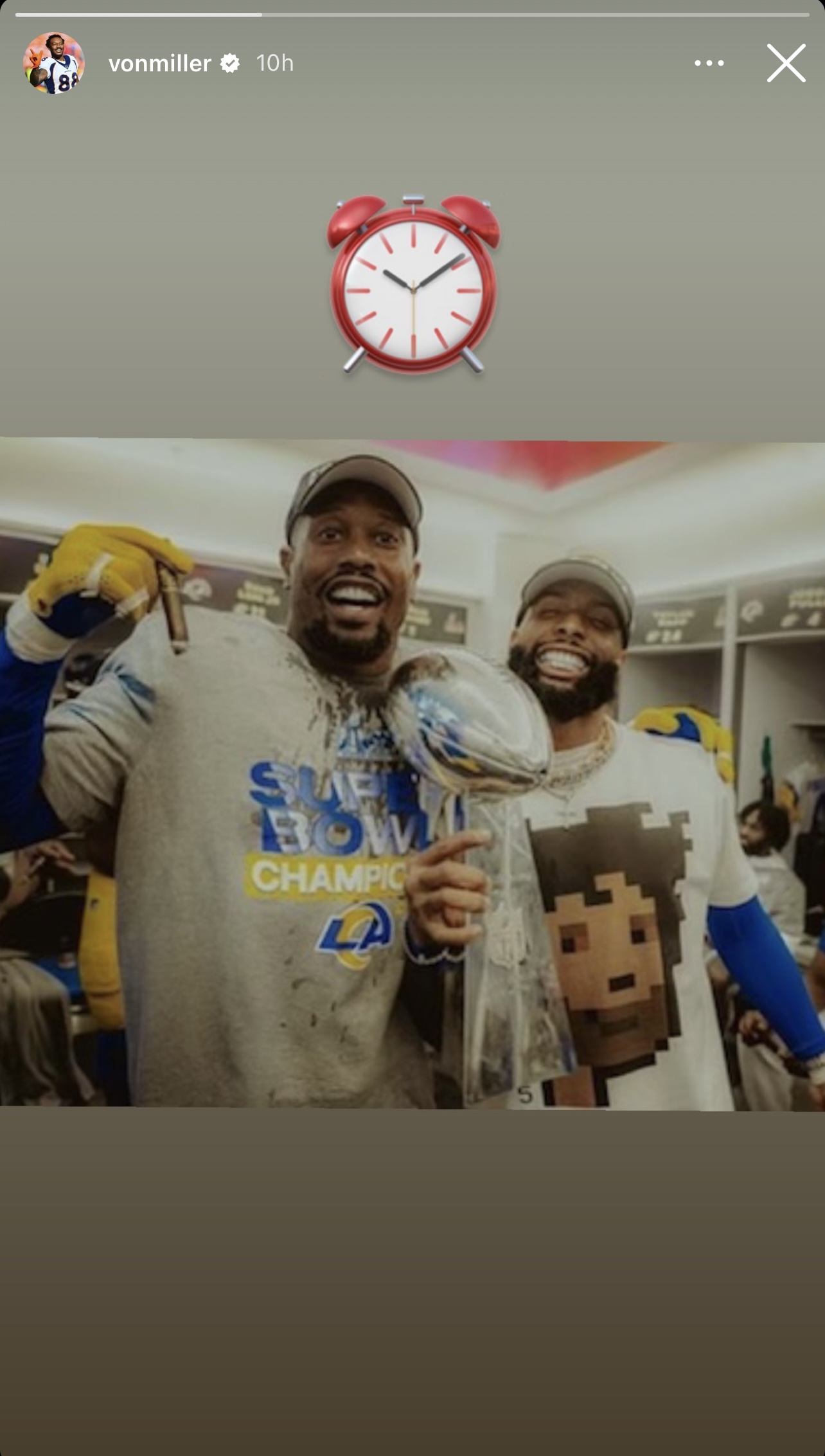Tap the vonmiller username

click(159, 63)
